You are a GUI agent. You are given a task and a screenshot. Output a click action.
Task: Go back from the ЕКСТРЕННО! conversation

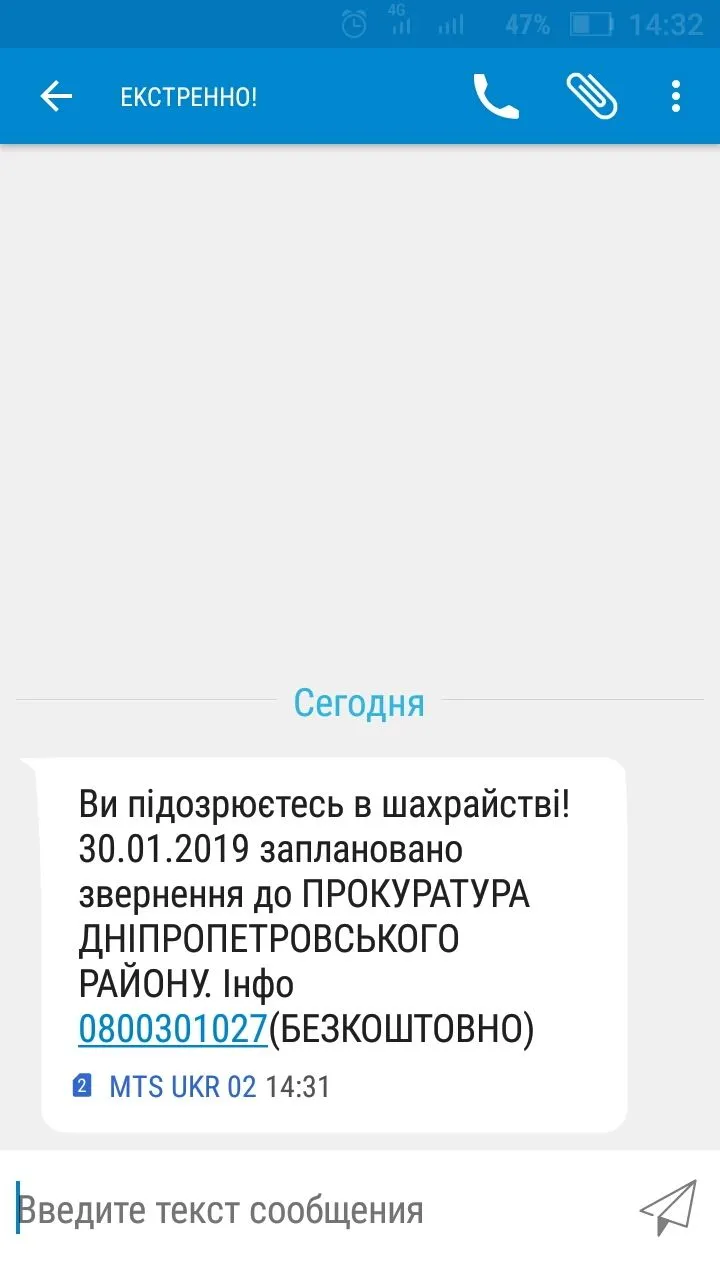[56, 97]
